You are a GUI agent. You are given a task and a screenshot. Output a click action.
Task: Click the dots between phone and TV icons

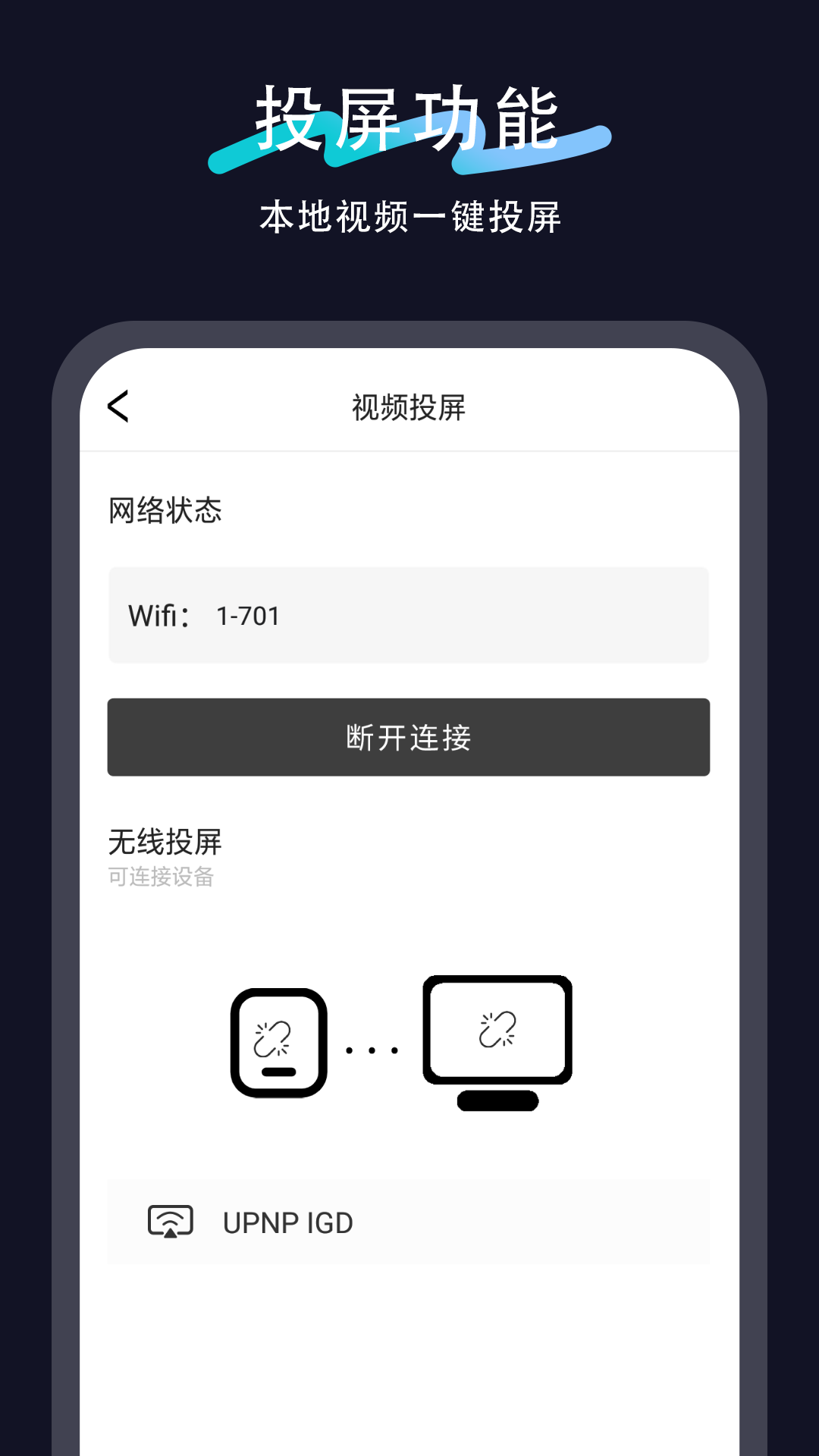click(x=373, y=1050)
